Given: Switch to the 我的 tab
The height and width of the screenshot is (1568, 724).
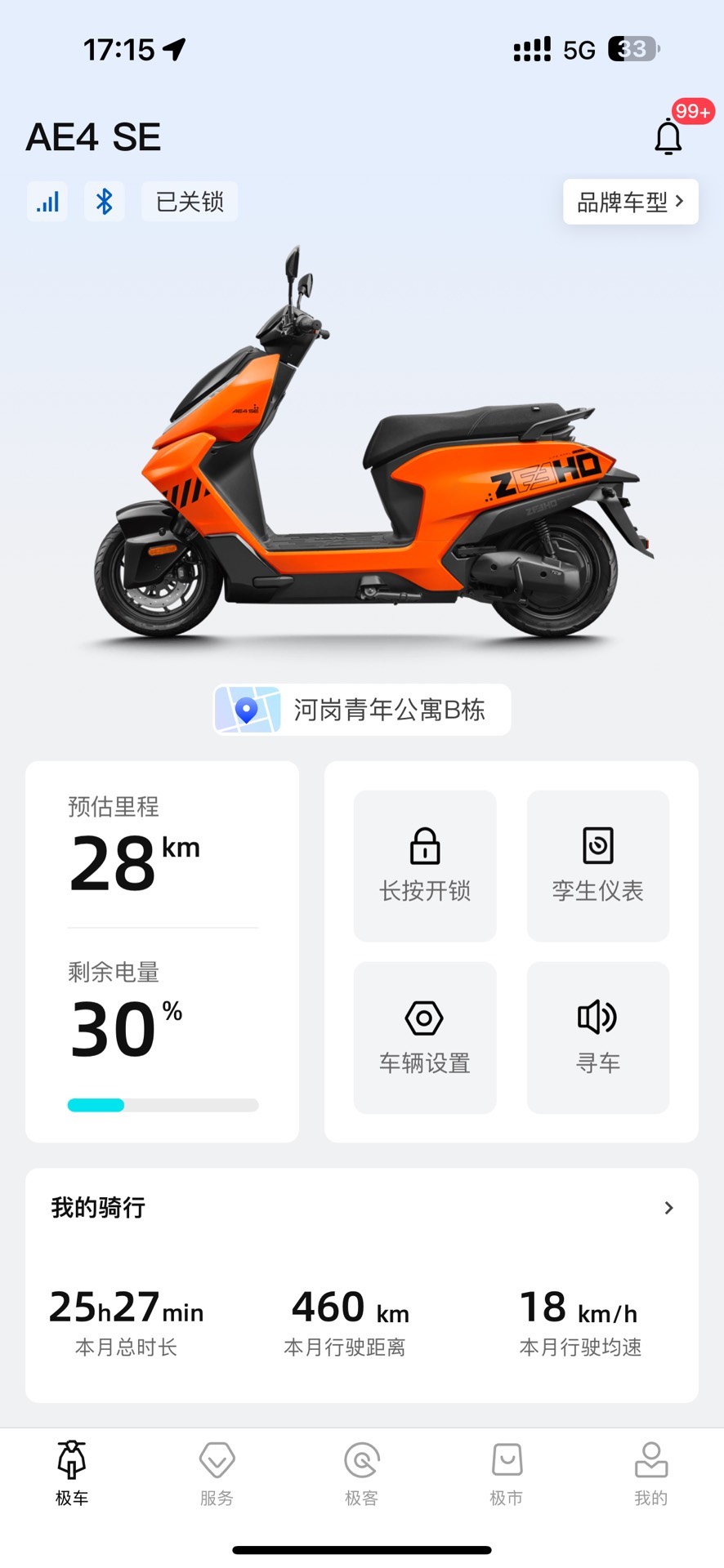Looking at the screenshot, I should (x=651, y=1473).
